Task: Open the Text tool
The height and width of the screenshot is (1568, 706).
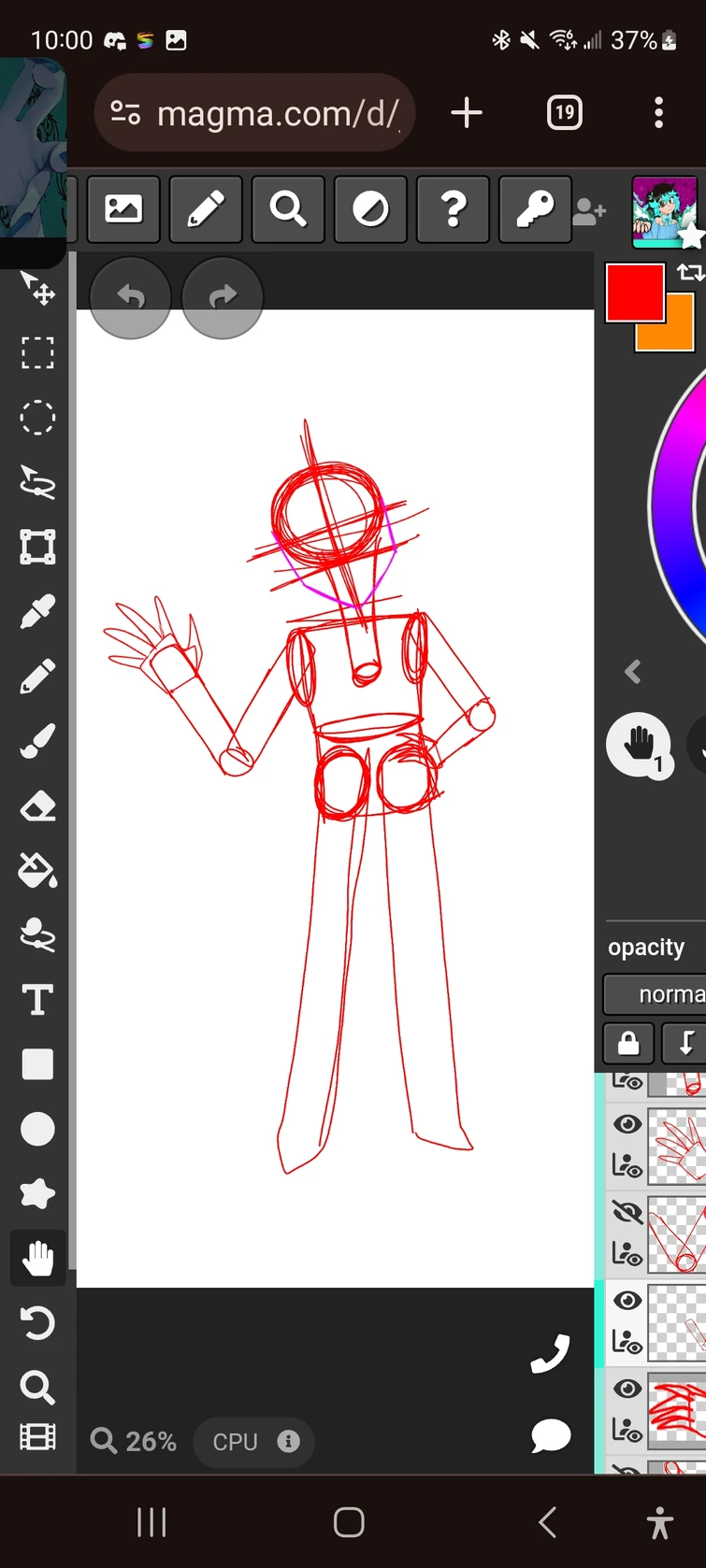Action: [x=37, y=999]
